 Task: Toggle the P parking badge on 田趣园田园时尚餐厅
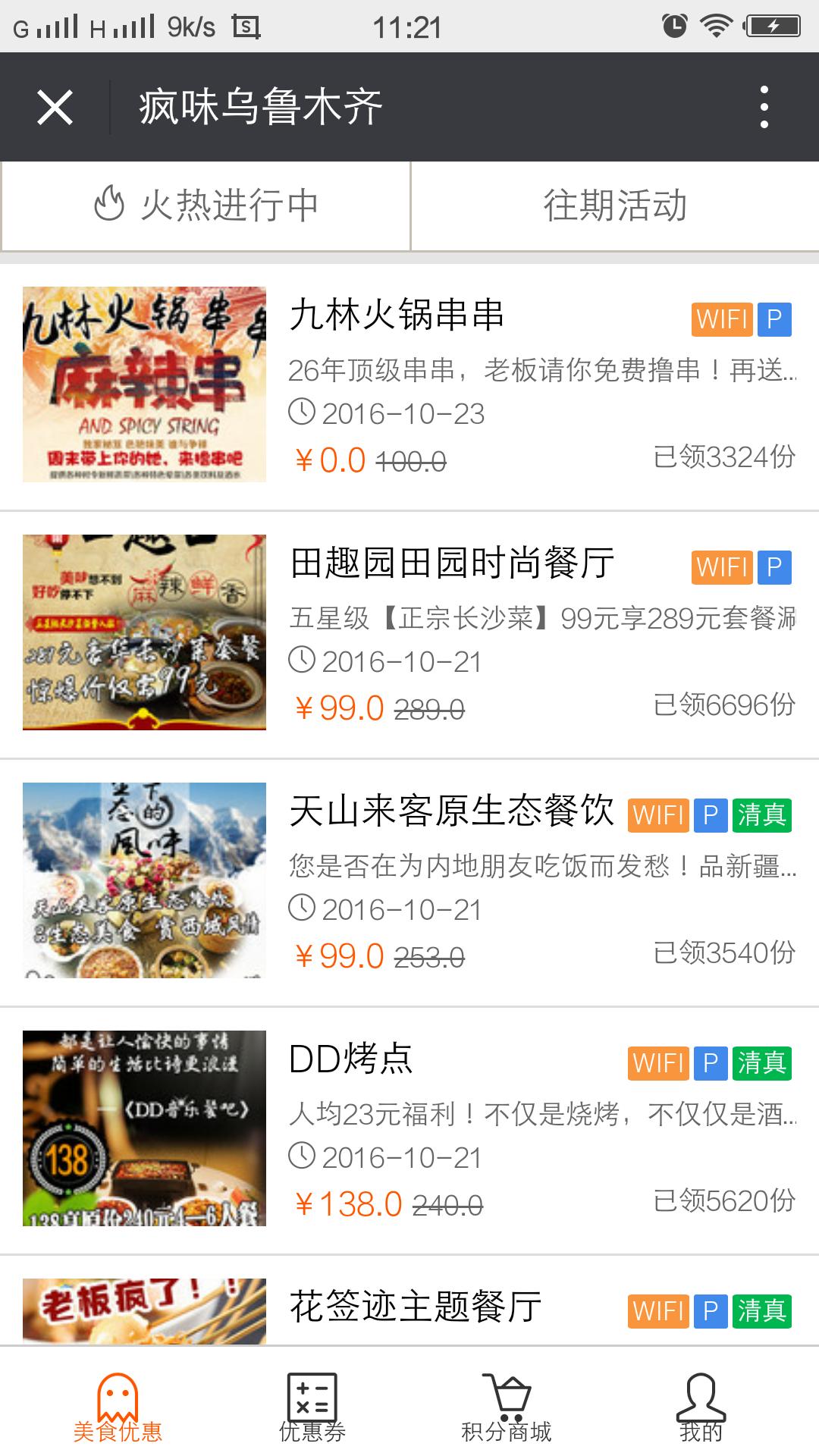772,566
